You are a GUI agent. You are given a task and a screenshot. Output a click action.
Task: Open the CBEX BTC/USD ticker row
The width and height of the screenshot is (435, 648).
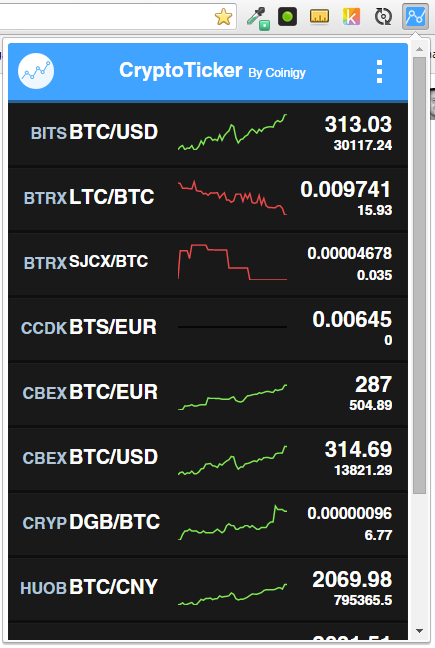(208, 458)
